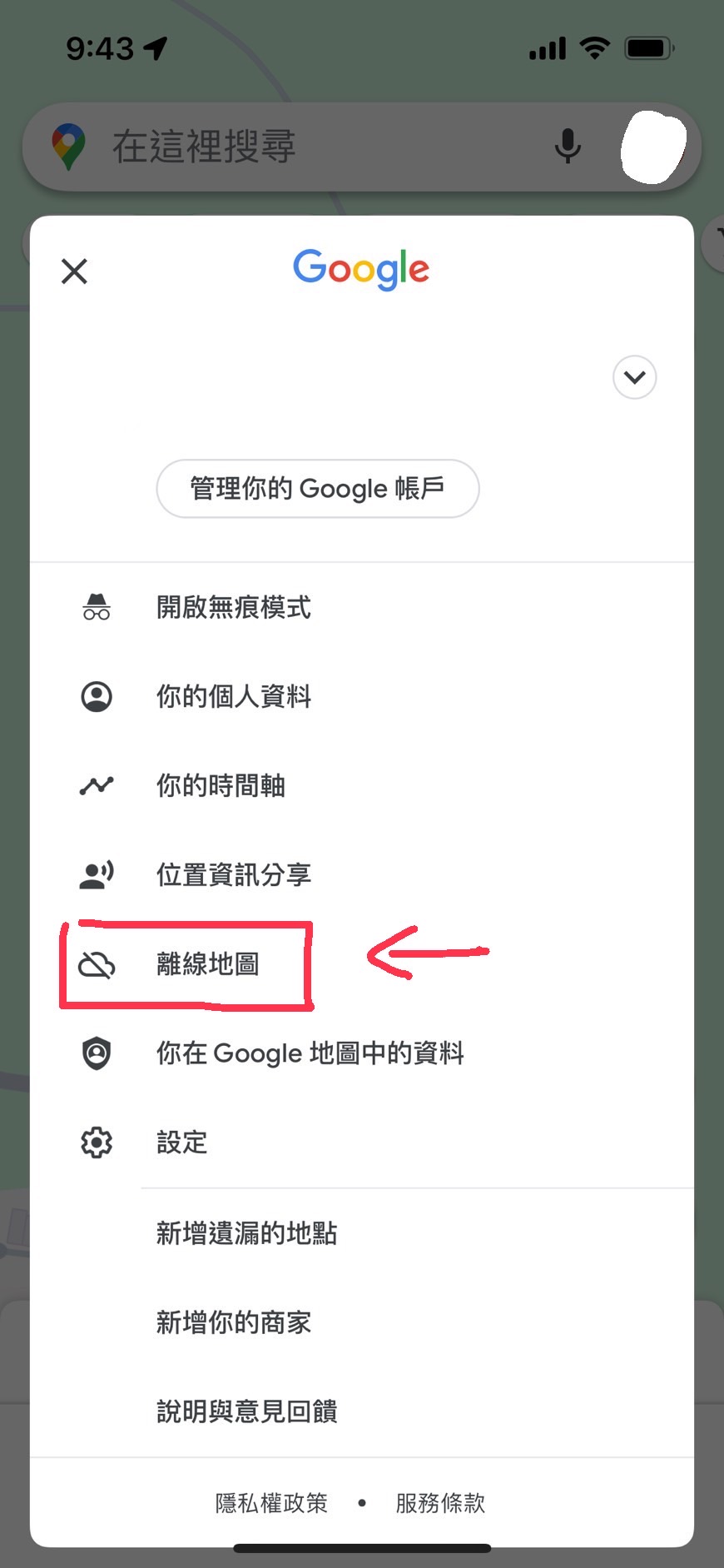This screenshot has width=724, height=1568.
Task: Open 離線地圖 offline maps
Action: tap(207, 964)
